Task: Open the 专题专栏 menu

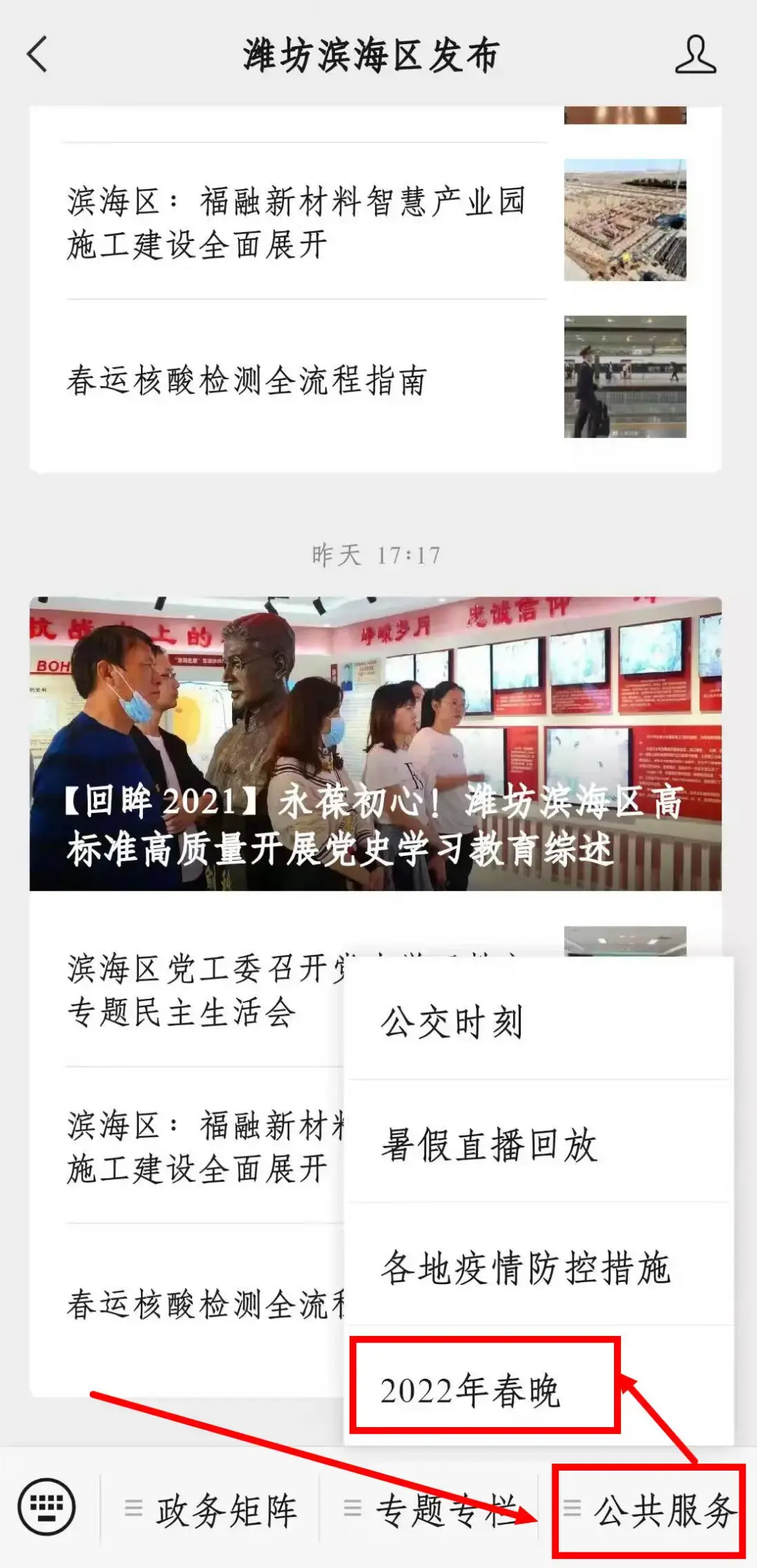Action: click(429, 1509)
